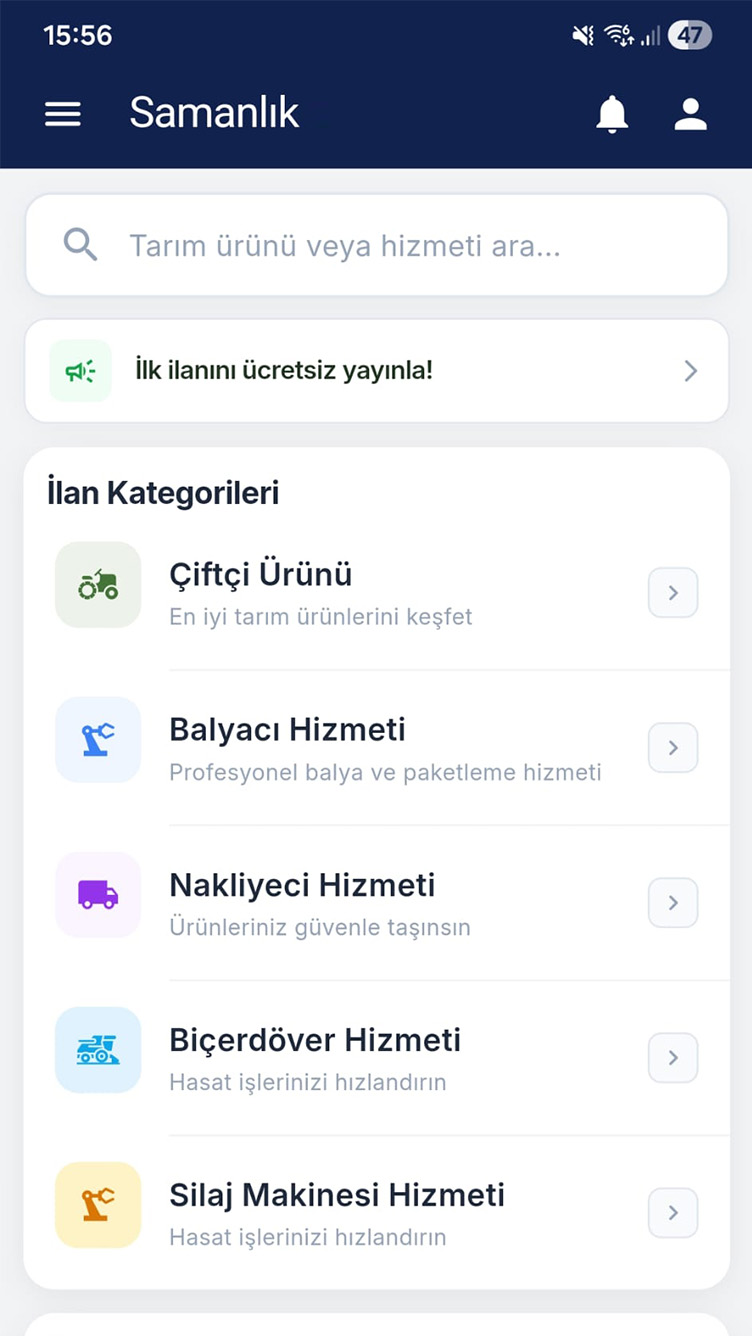Viewport: 752px width, 1336px height.
Task: Open notifications via the bell icon
Action: [x=613, y=114]
